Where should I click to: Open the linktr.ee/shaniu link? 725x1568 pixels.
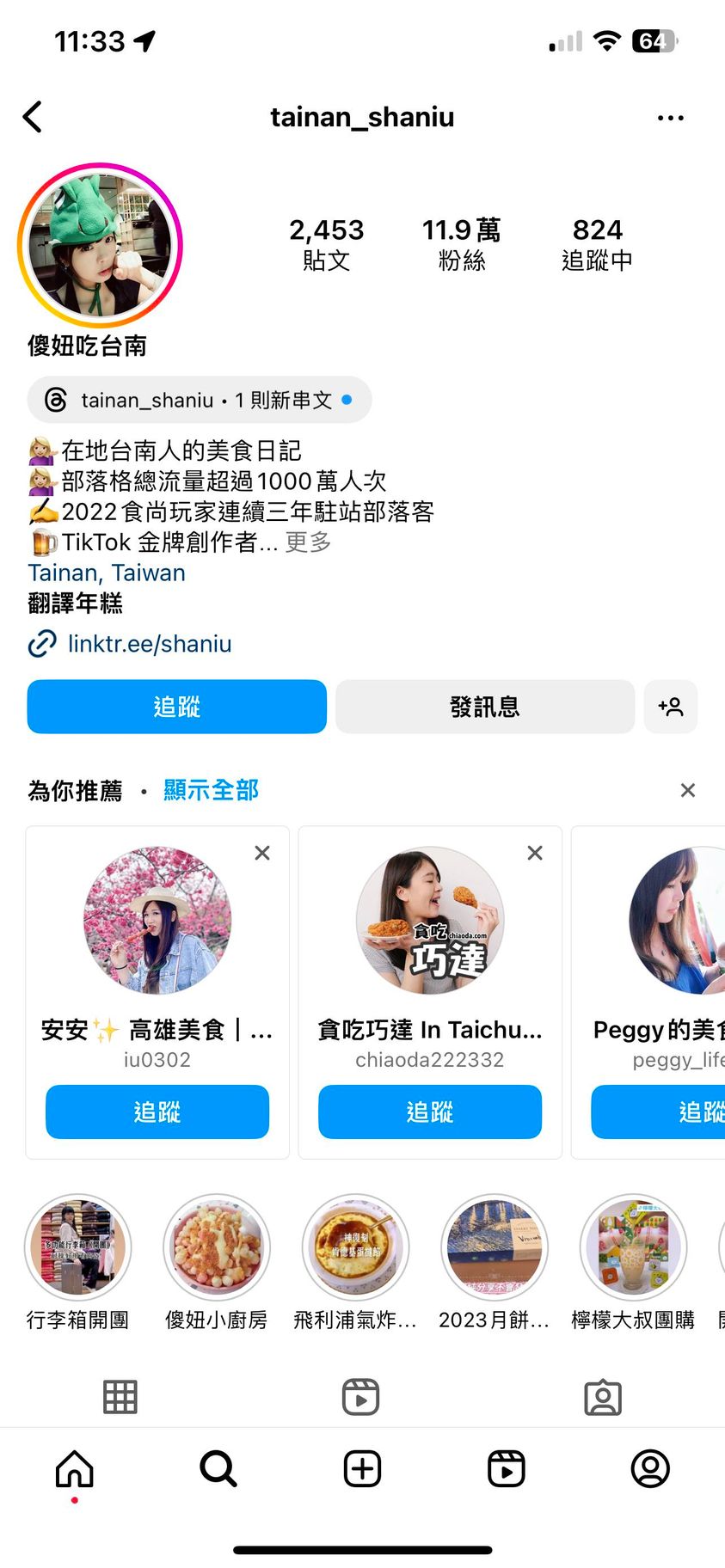point(149,644)
